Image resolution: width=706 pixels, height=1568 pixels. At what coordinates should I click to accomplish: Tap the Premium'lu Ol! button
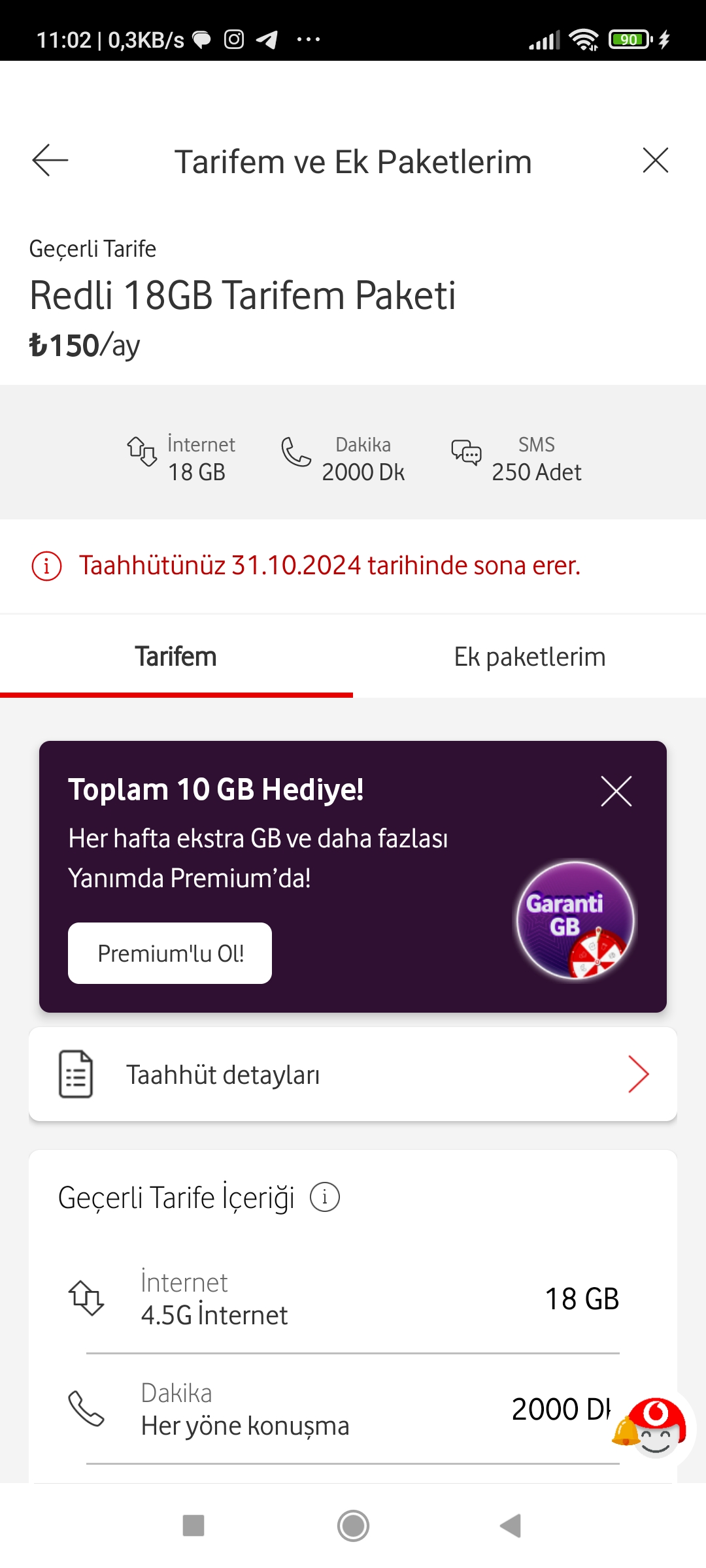click(x=170, y=953)
